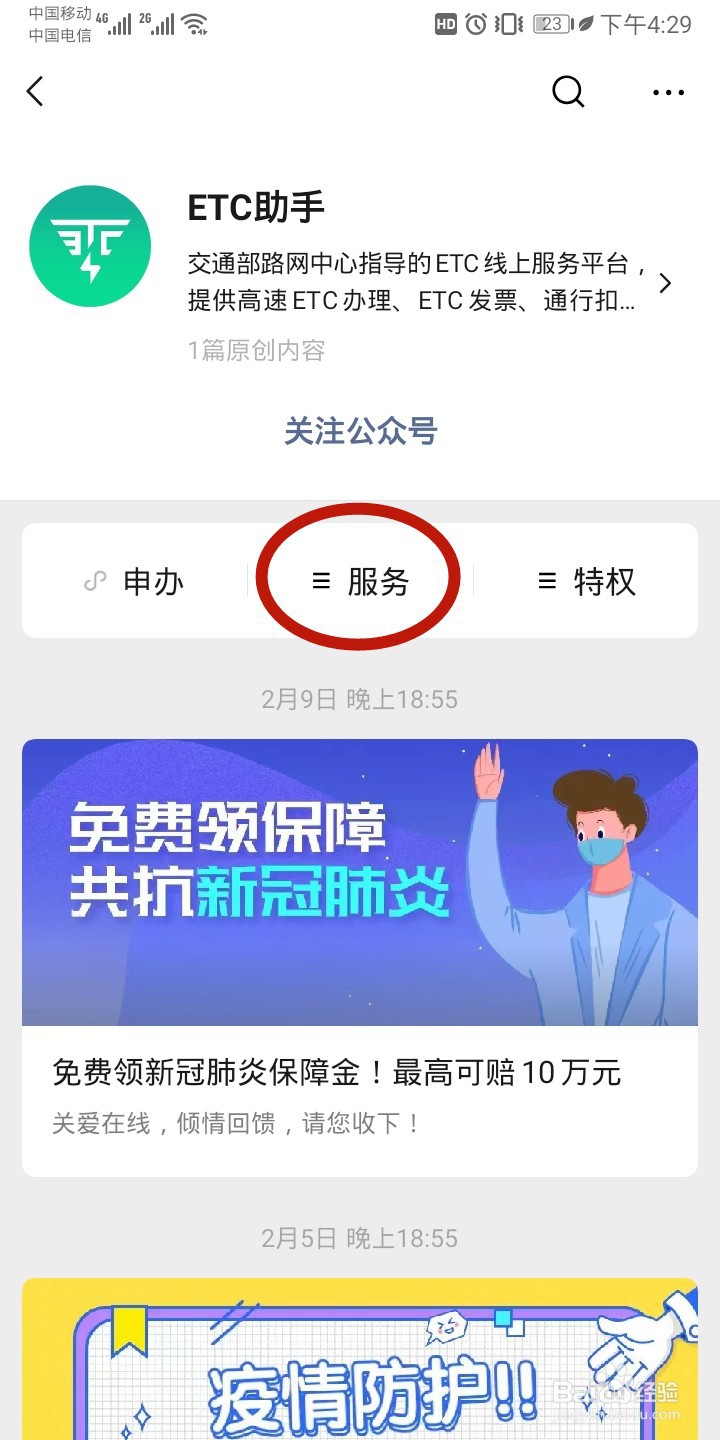Viewport: 720px width, 1440px height.
Task: Tap the back arrow at top left
Action: pos(35,91)
